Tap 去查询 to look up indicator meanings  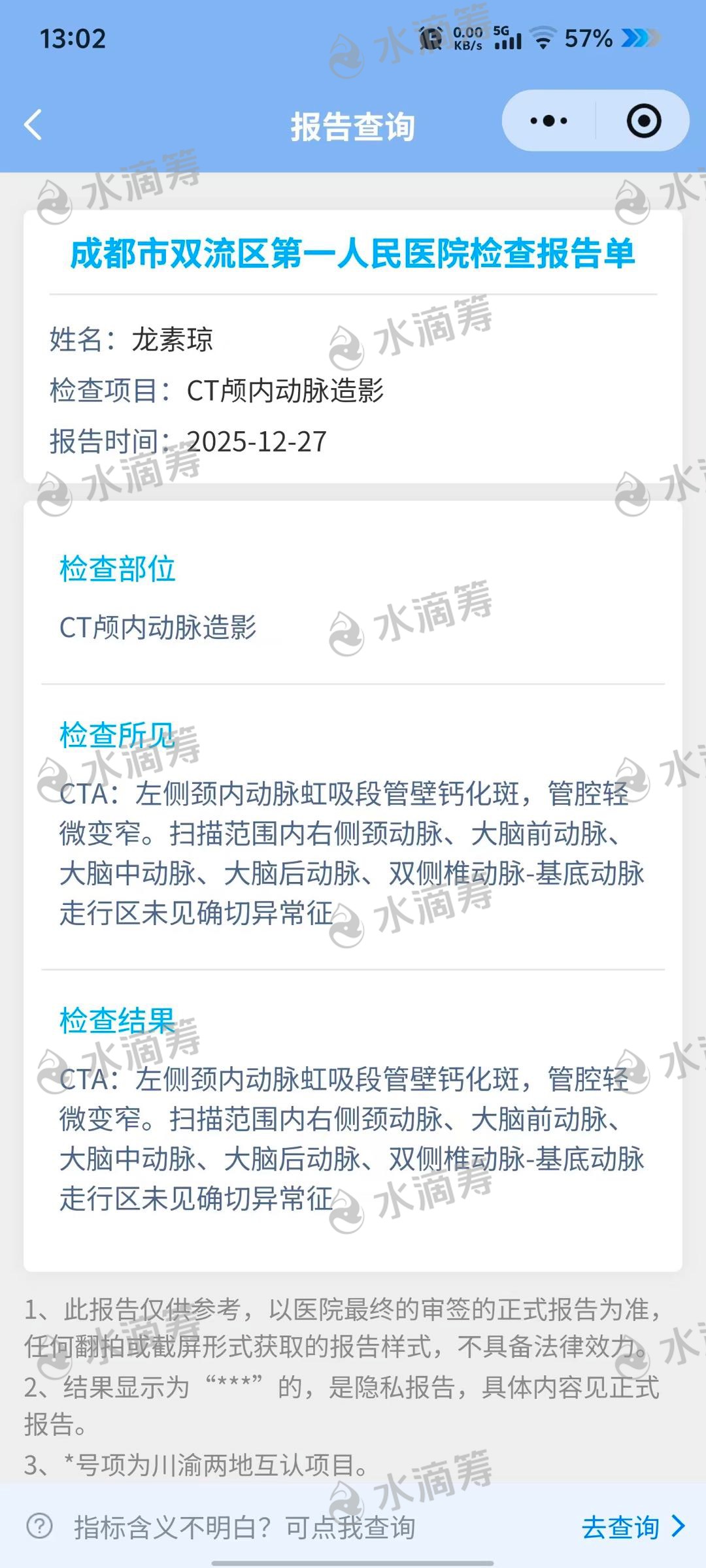pos(631,1527)
